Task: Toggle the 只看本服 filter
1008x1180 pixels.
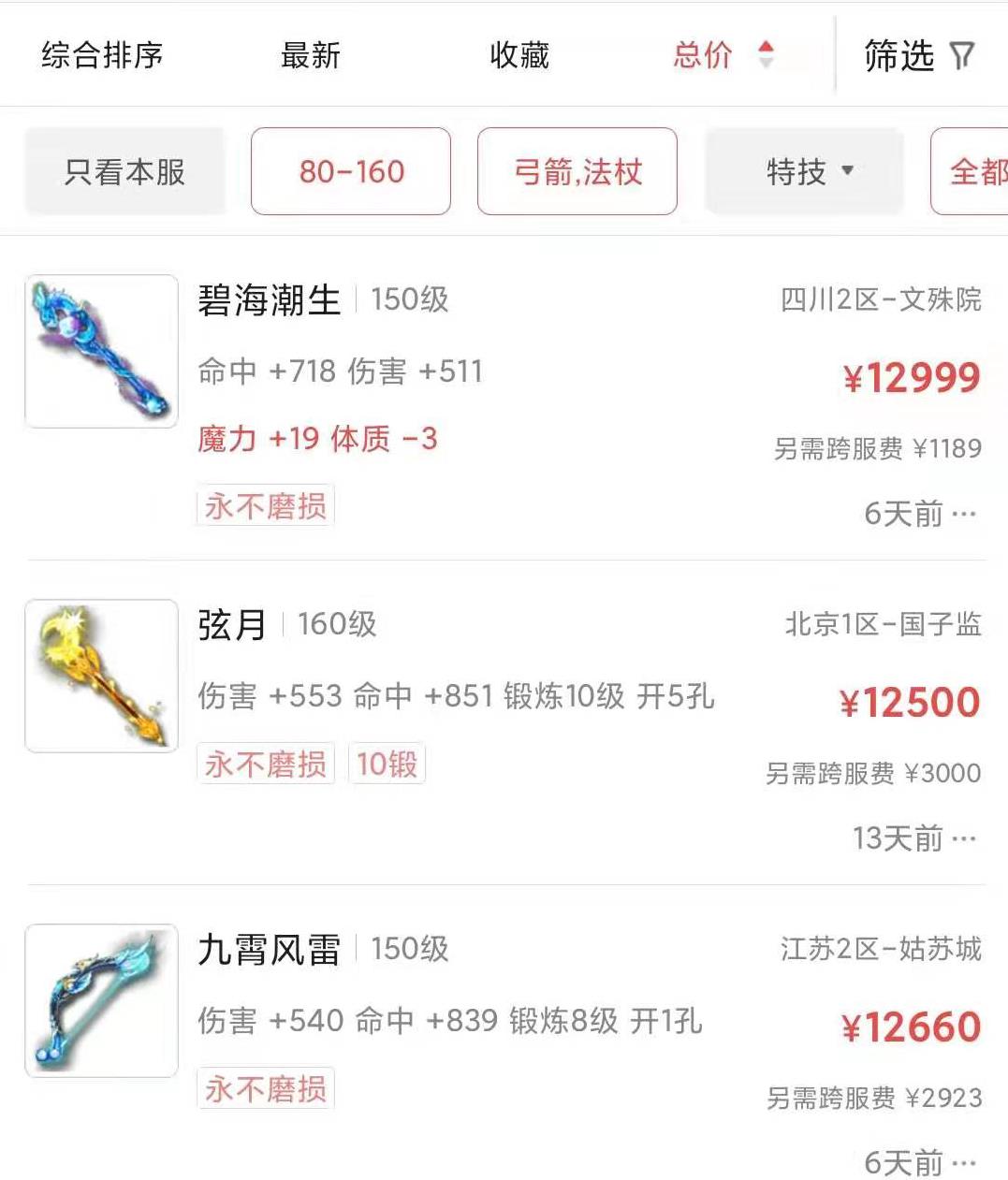Action: tap(124, 171)
